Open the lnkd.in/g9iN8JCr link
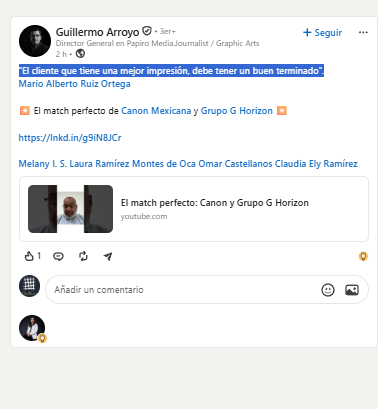This screenshot has height=409, width=378. pyautogui.click(x=70, y=138)
